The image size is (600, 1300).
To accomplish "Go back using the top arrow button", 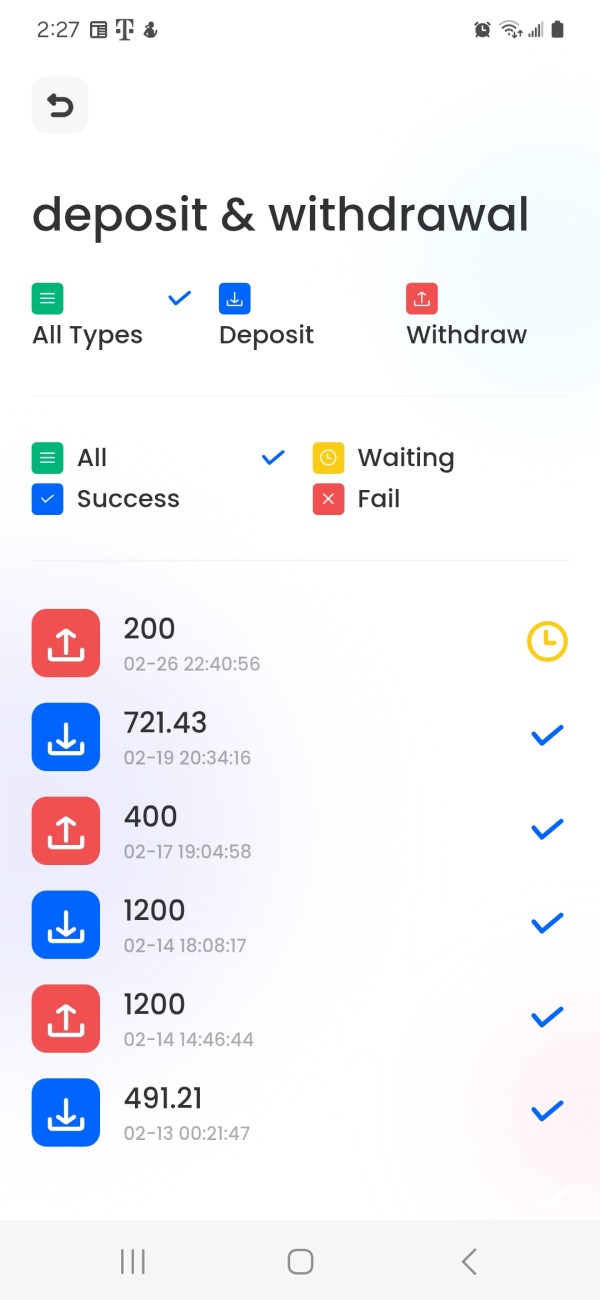I will pos(60,105).
